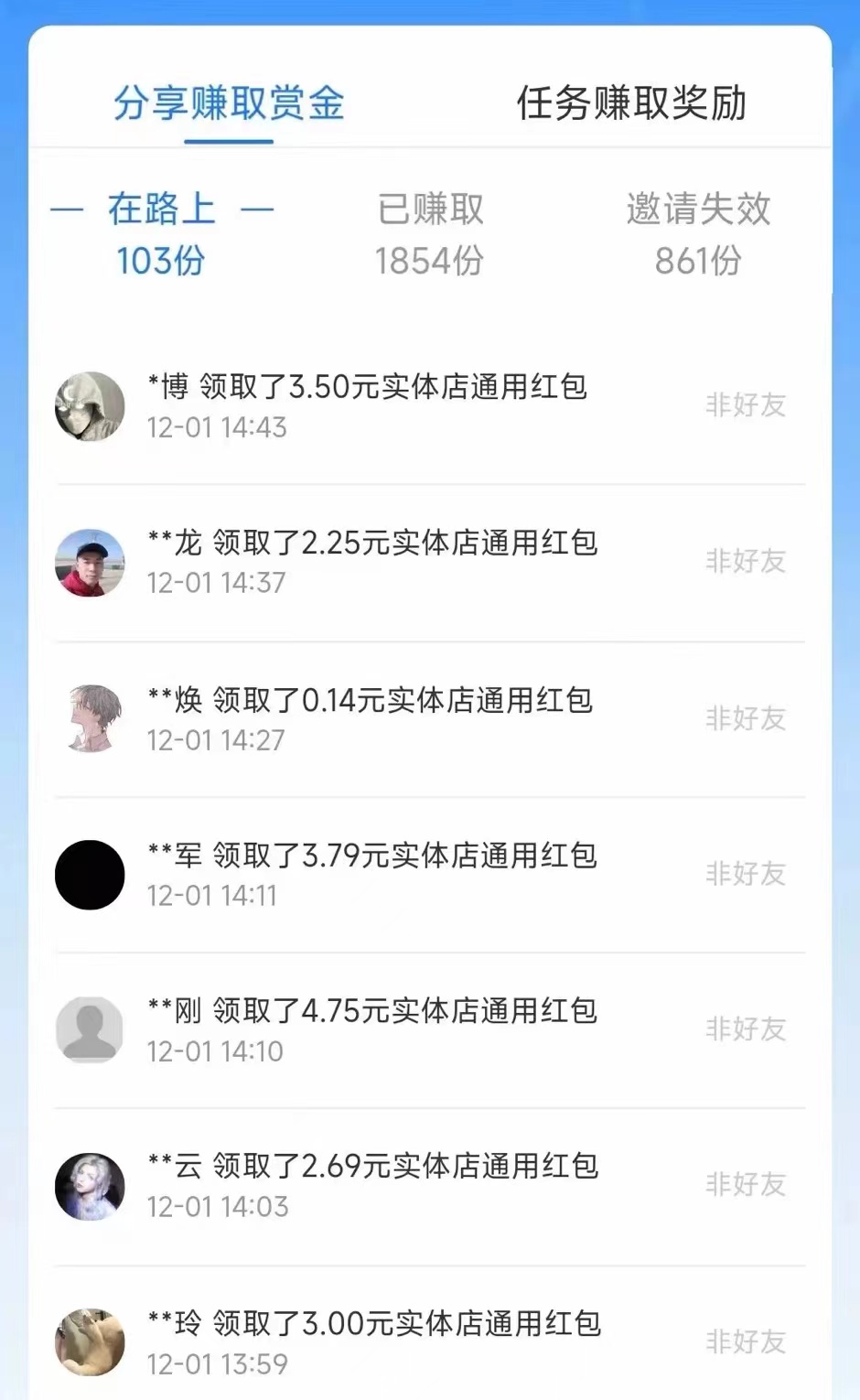View the 已赚取 1854份 statistic
The width and height of the screenshot is (860, 1400).
tap(430, 233)
